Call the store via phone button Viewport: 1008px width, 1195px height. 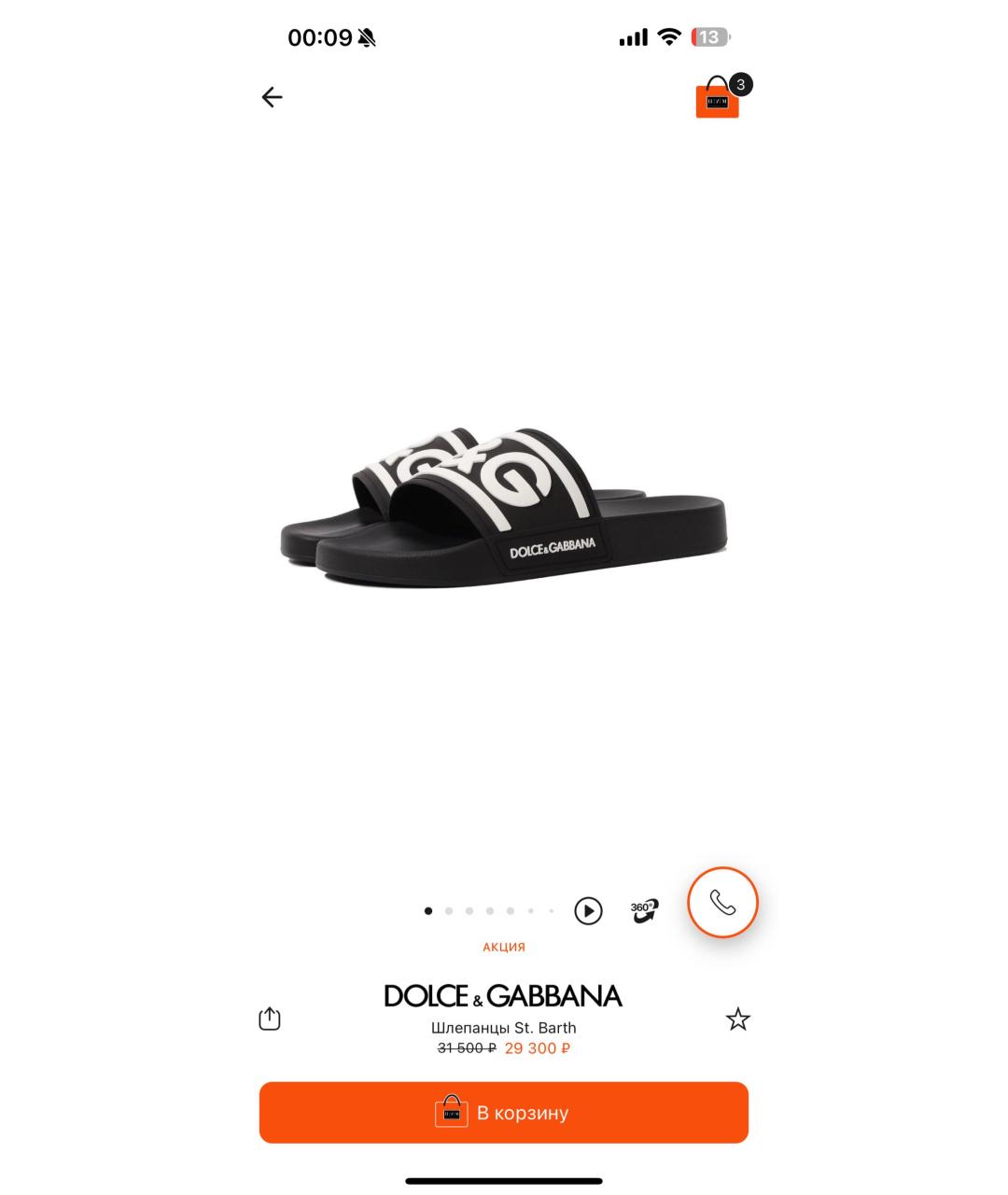[x=722, y=903]
